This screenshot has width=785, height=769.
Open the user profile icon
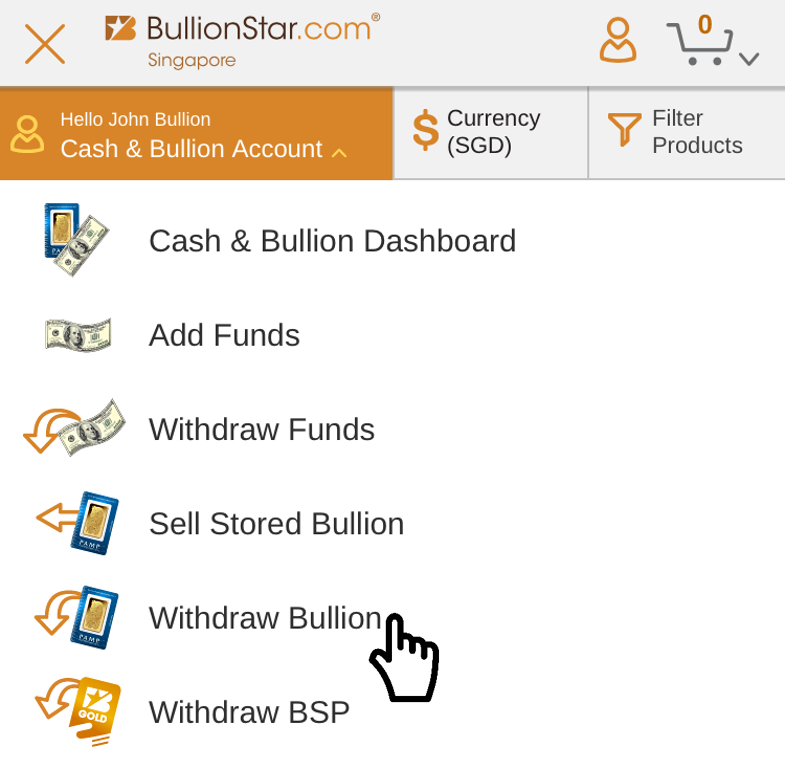617,41
